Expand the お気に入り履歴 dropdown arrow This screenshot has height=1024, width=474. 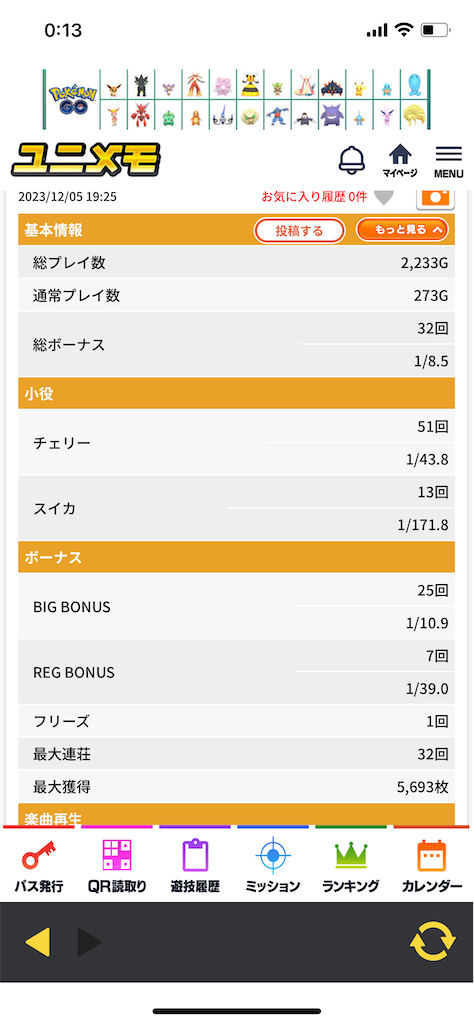[385, 197]
